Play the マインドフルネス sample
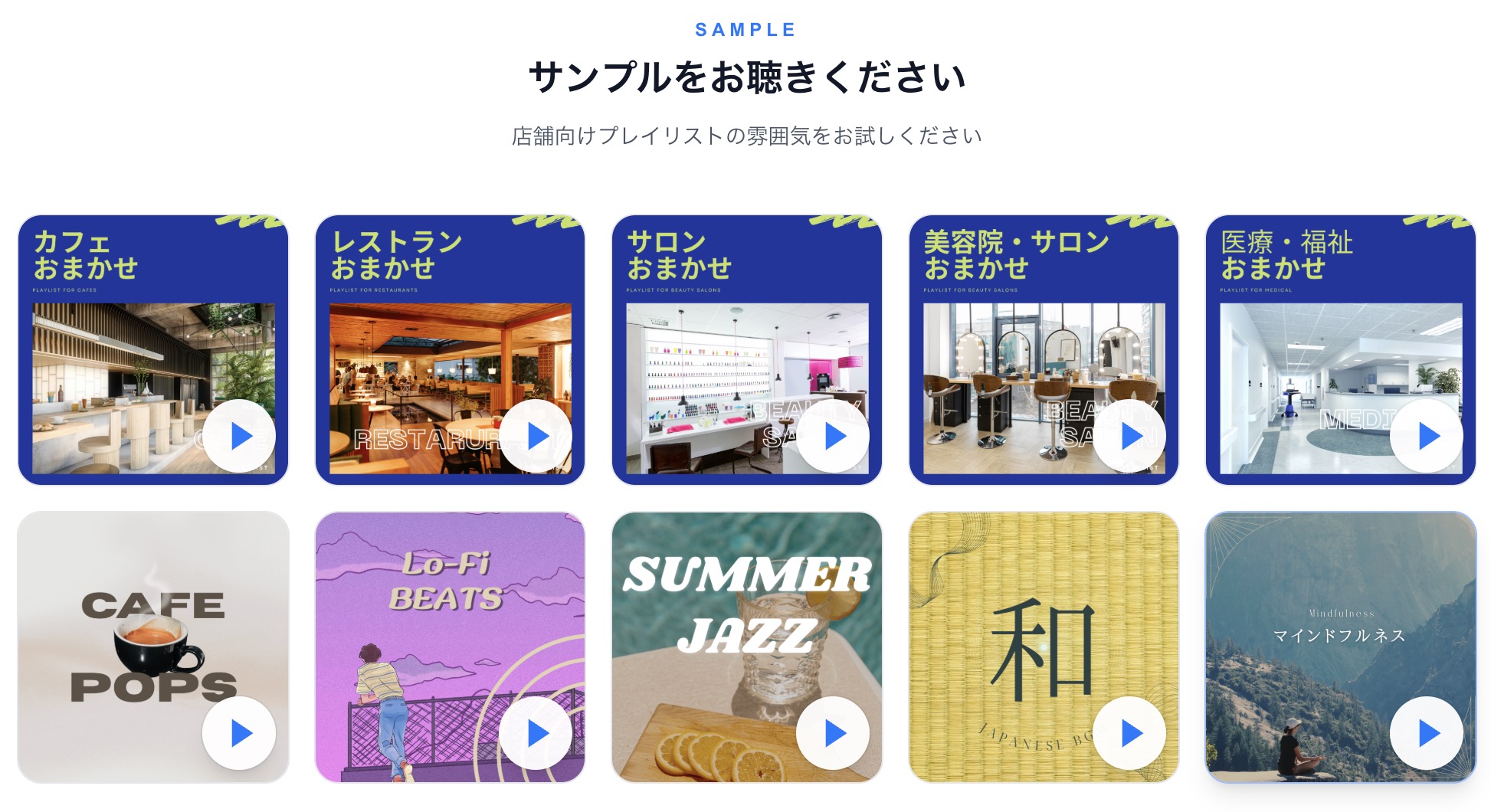Image resolution: width=1491 pixels, height=812 pixels. pyautogui.click(x=1427, y=733)
